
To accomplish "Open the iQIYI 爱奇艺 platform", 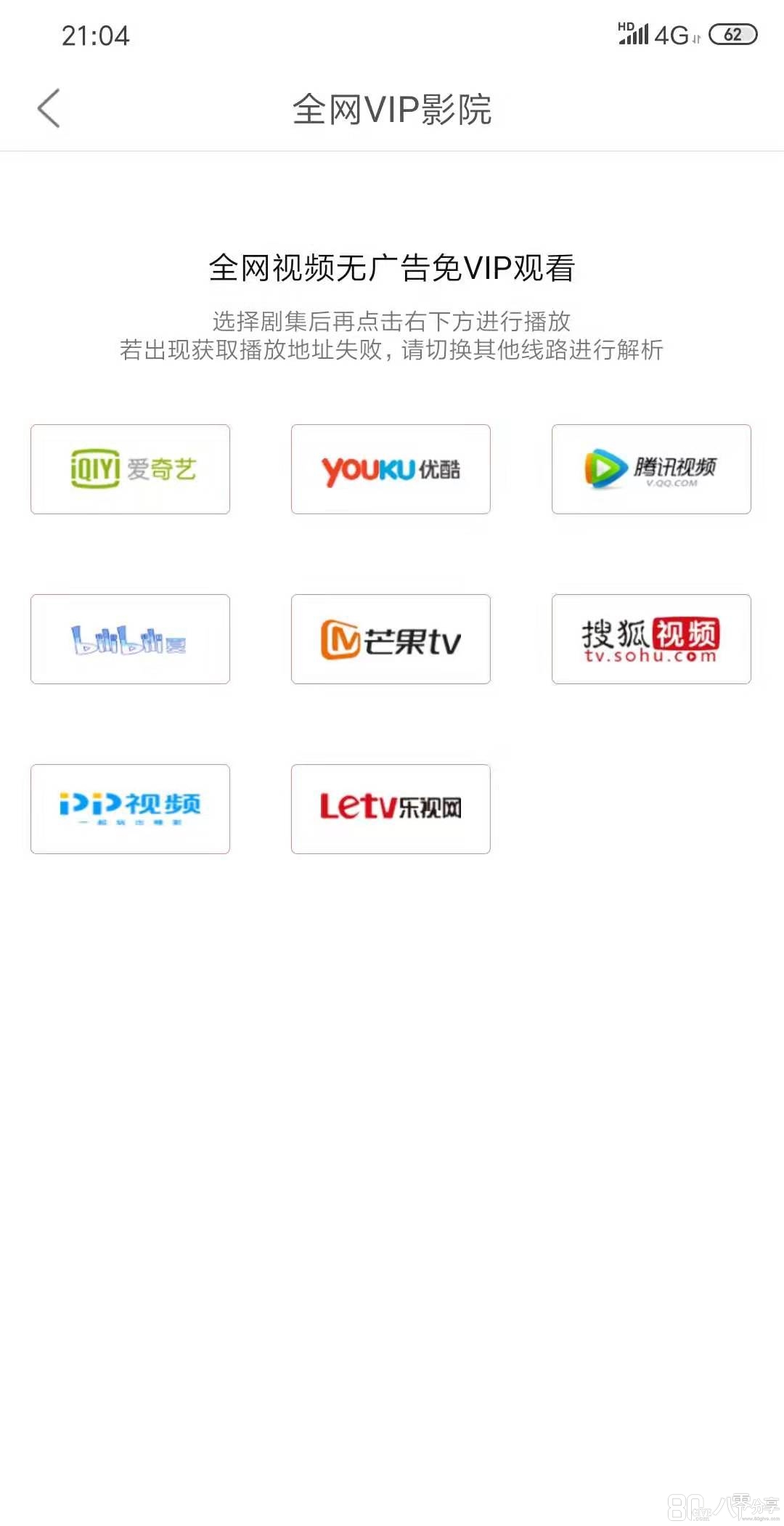I will [x=130, y=469].
